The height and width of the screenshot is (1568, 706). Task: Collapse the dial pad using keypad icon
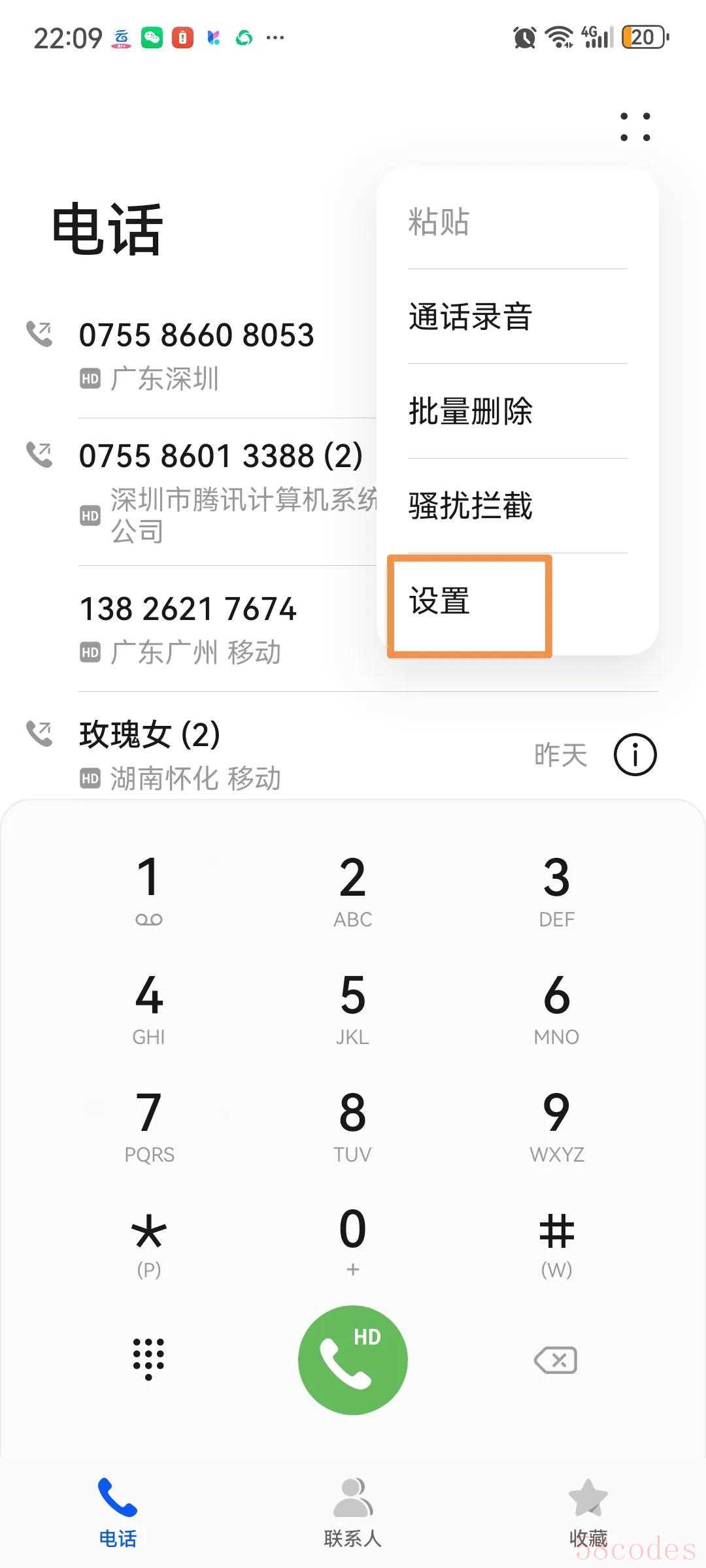pos(148,1358)
